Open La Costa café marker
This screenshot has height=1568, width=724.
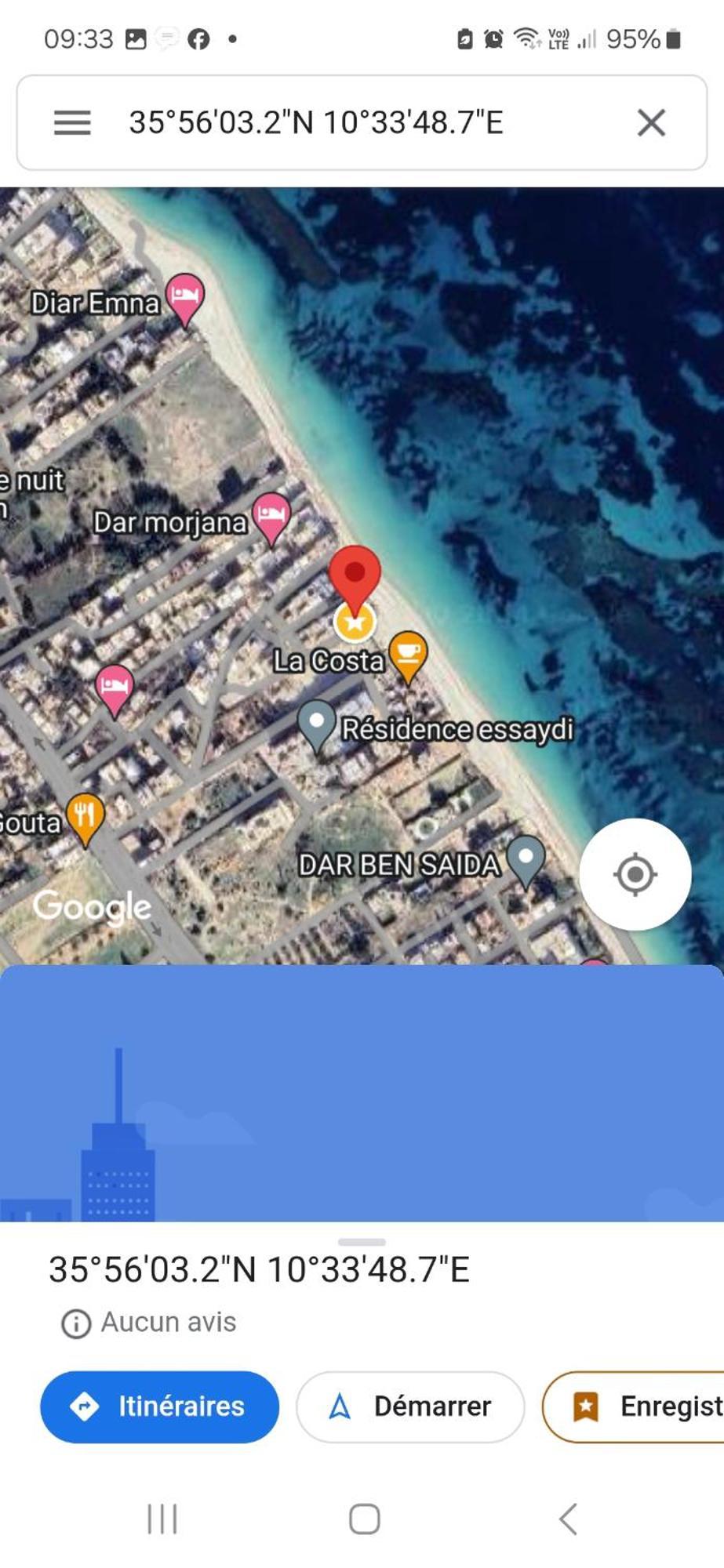point(408,657)
